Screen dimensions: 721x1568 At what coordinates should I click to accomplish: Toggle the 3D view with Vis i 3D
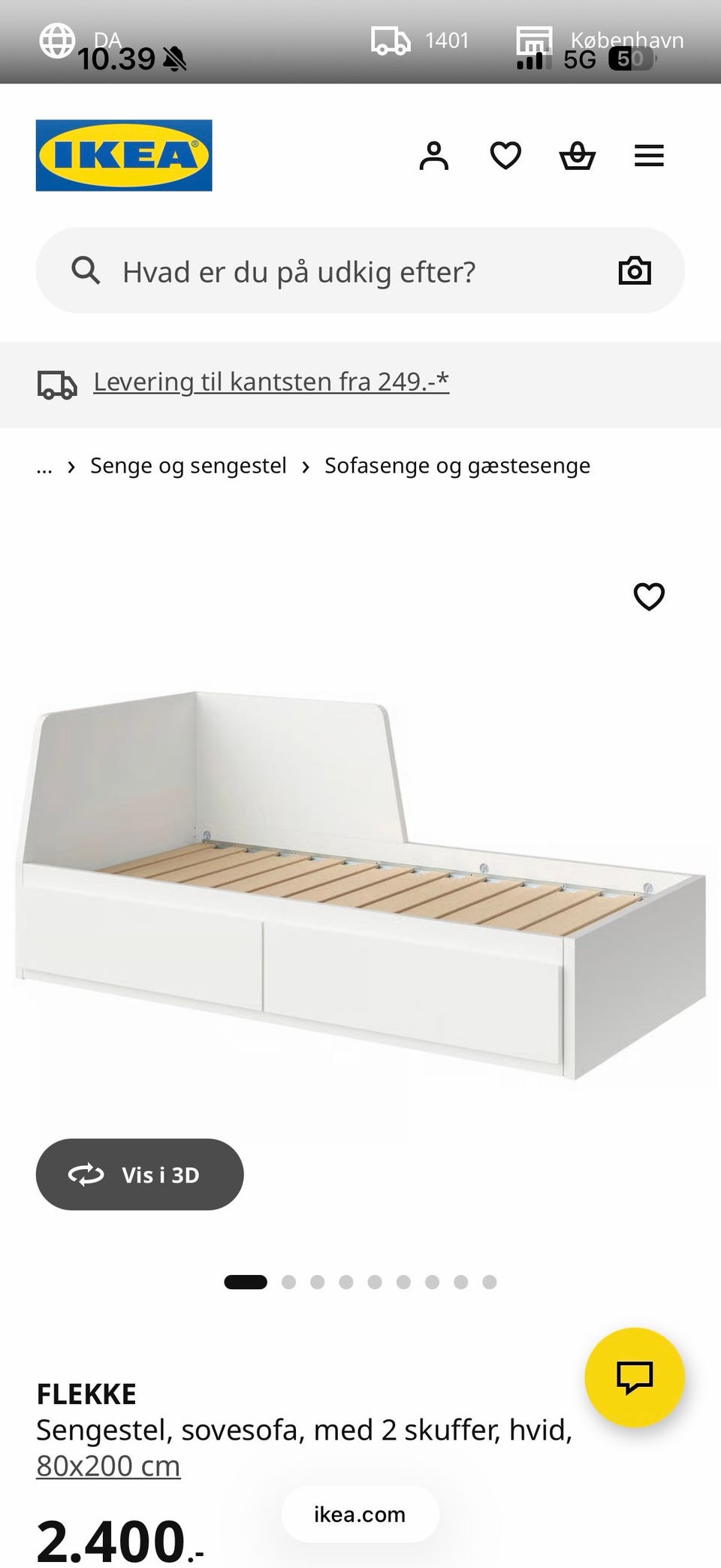tap(140, 1174)
